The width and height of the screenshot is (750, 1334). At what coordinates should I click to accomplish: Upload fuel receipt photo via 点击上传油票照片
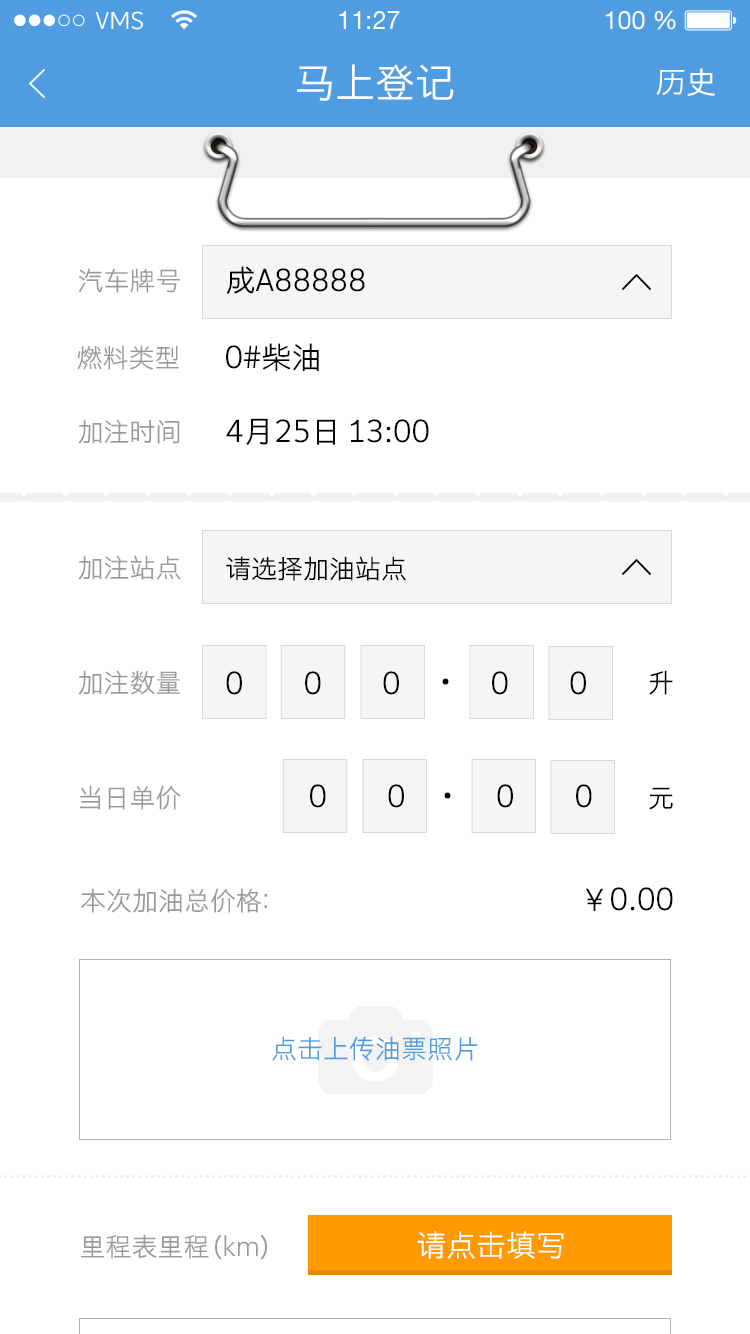(x=375, y=1049)
